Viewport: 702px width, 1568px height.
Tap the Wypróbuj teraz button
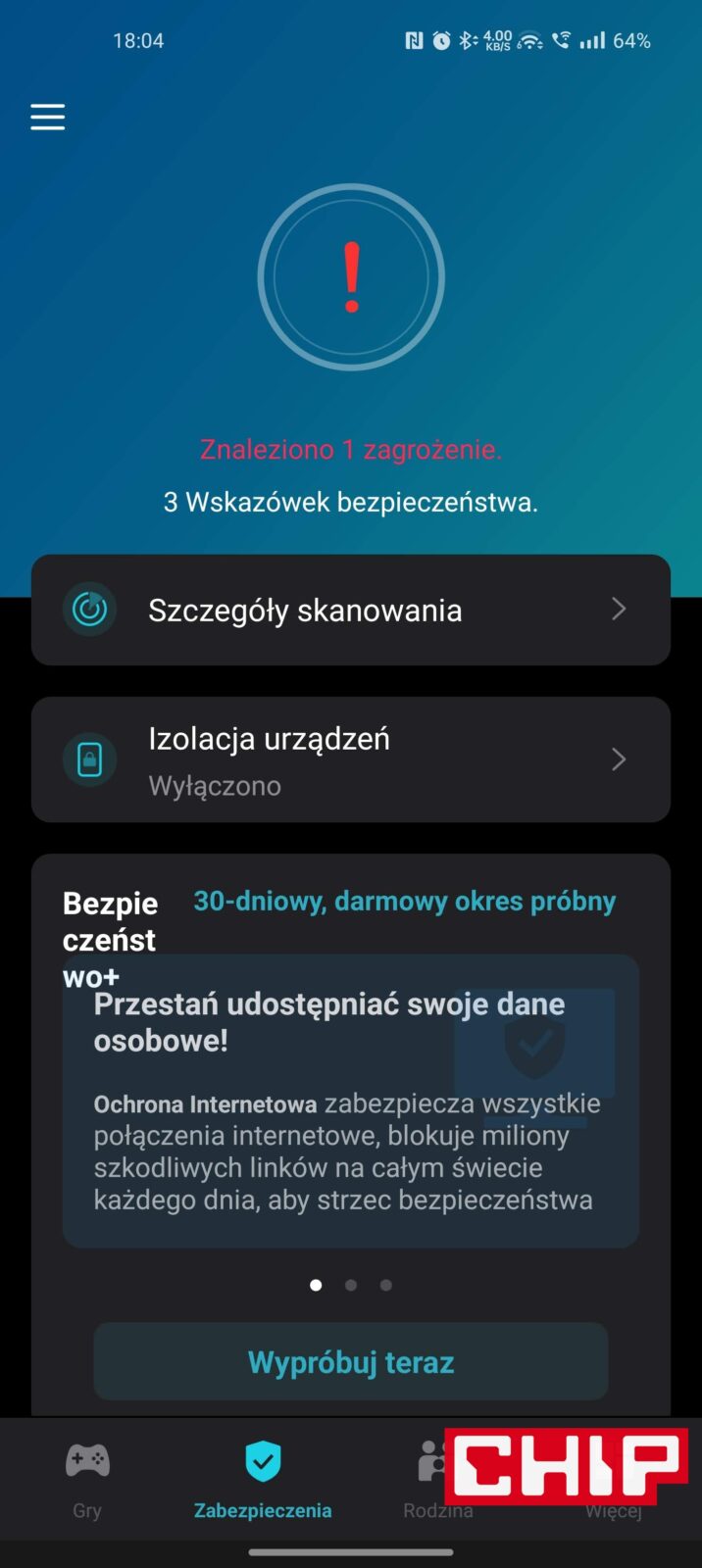coord(350,1361)
